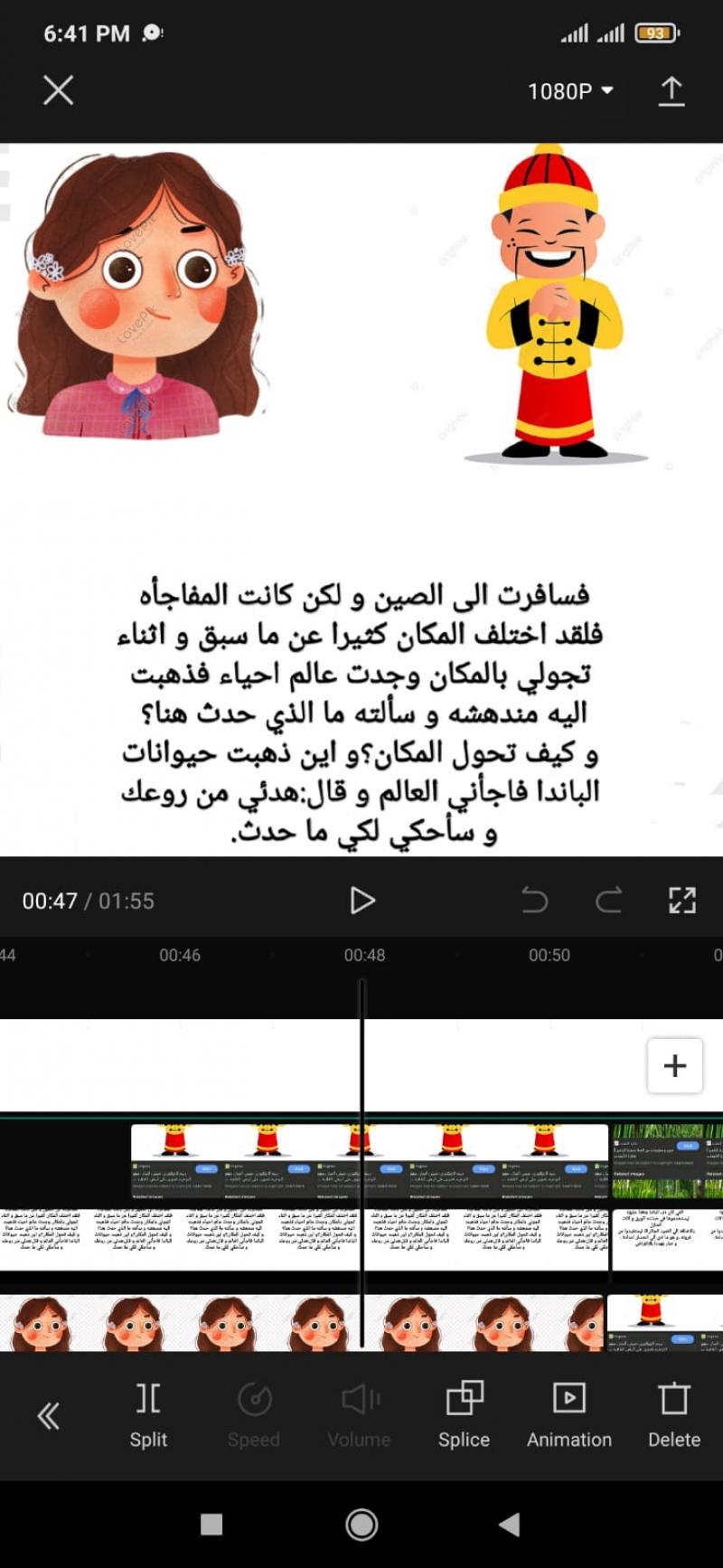The image size is (723, 1568).
Task: Split the selected clip
Action: (148, 1416)
